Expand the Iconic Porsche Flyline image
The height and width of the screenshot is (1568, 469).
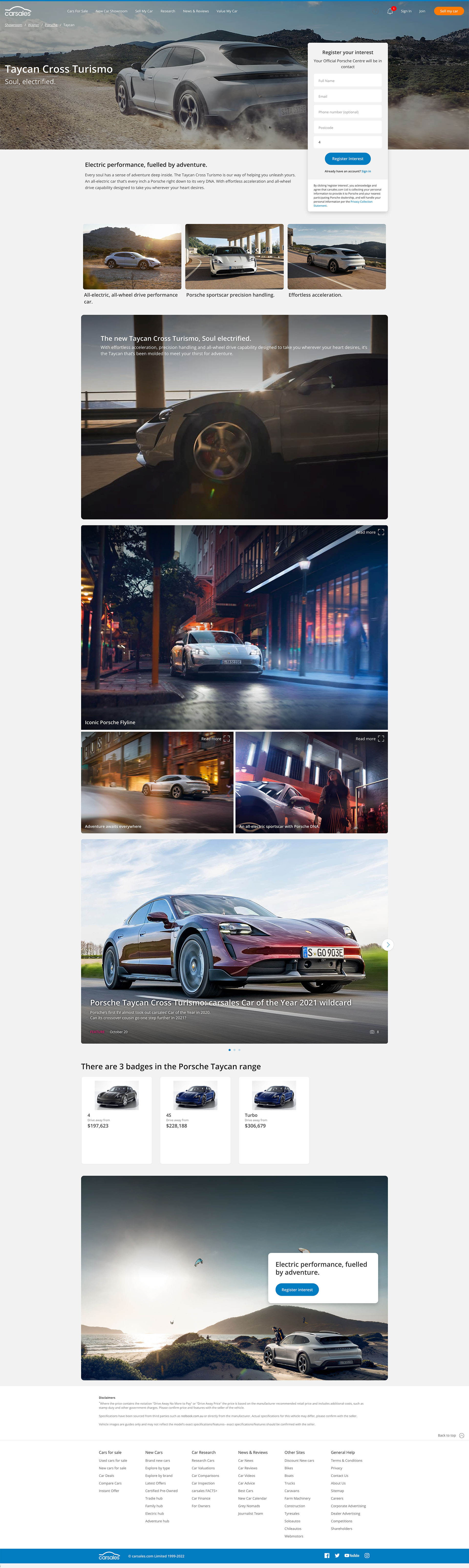(x=381, y=532)
